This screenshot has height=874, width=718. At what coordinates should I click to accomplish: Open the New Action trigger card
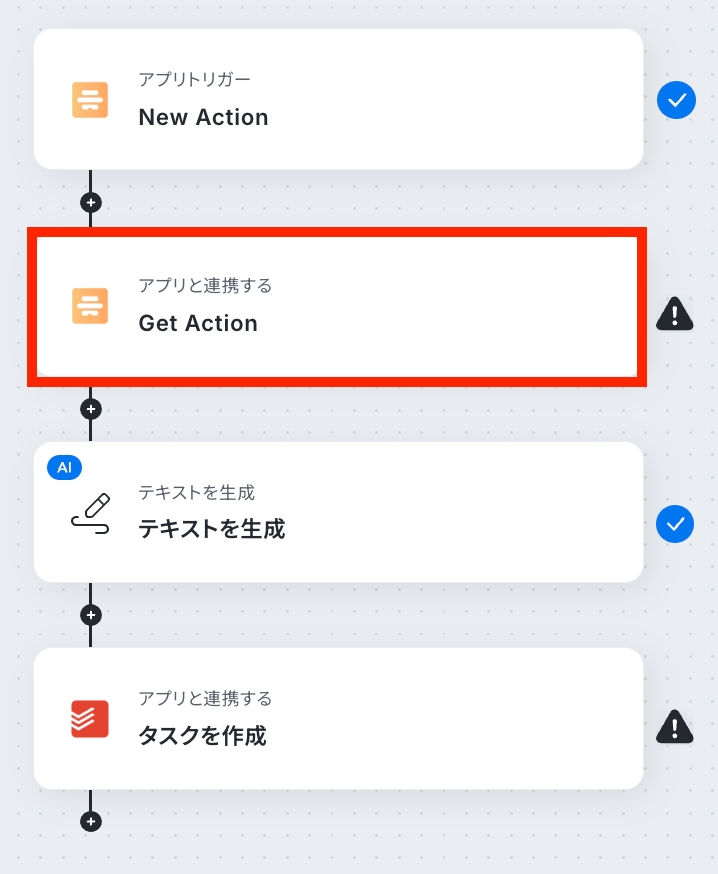338,100
